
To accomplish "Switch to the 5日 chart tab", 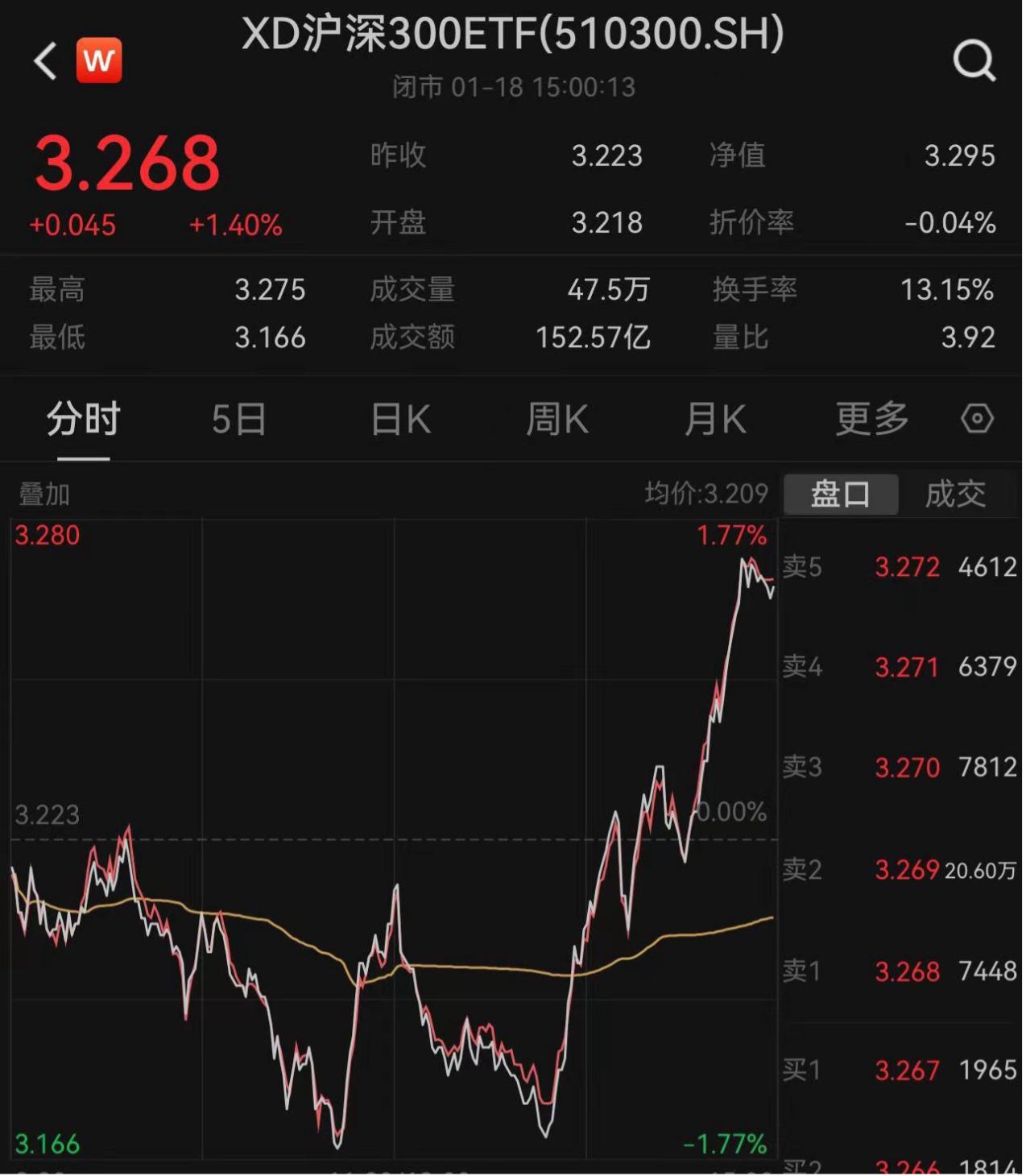I will 239,420.
